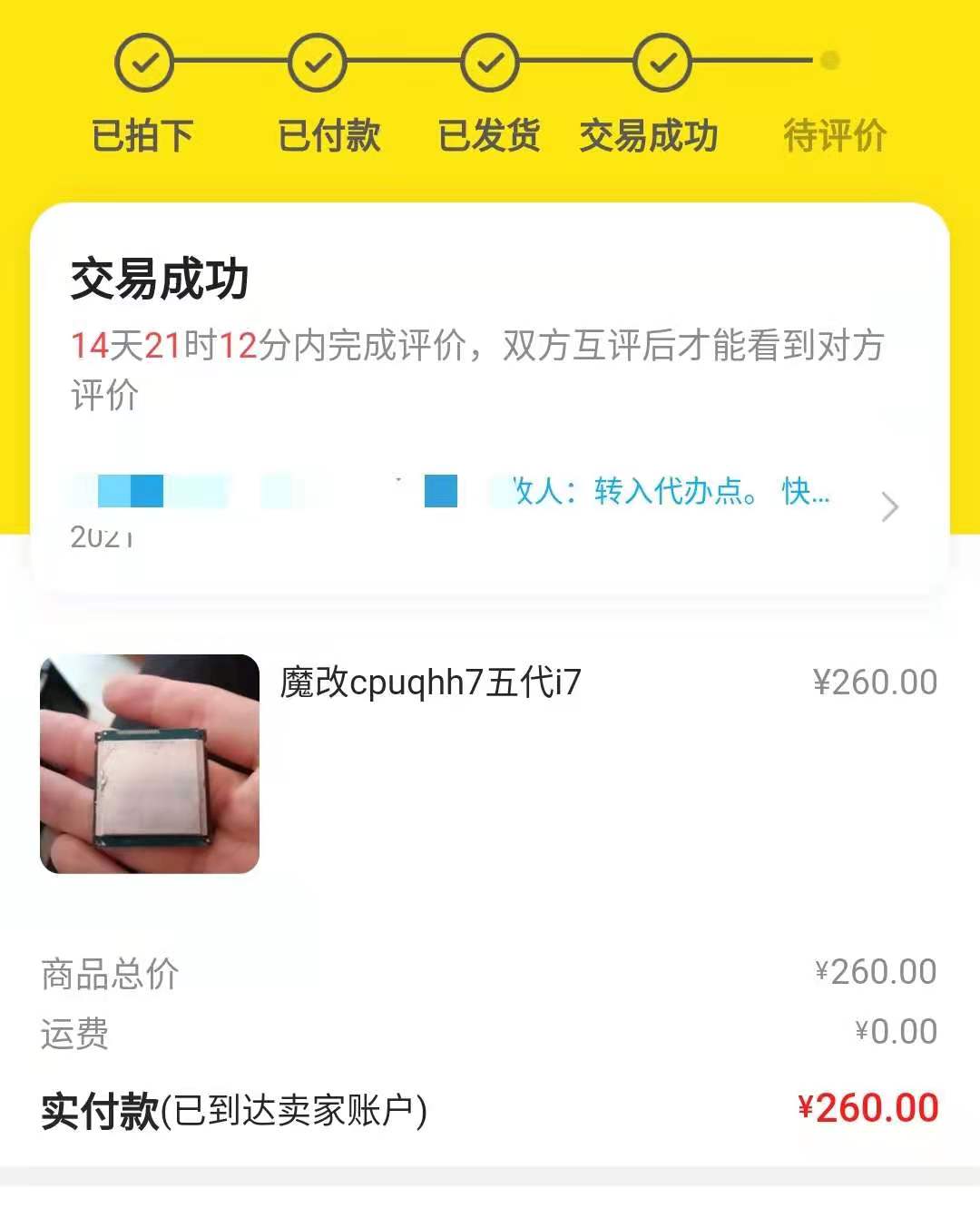The image size is (980, 1208).
Task: Click the 已发货 step label
Action: (490, 136)
